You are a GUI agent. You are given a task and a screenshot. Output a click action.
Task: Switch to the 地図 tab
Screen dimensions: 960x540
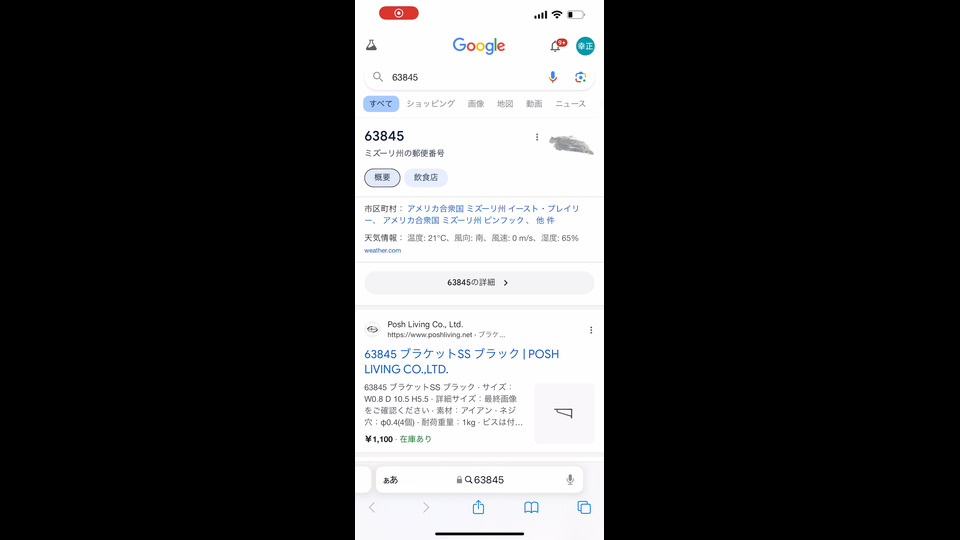pyautogui.click(x=505, y=104)
